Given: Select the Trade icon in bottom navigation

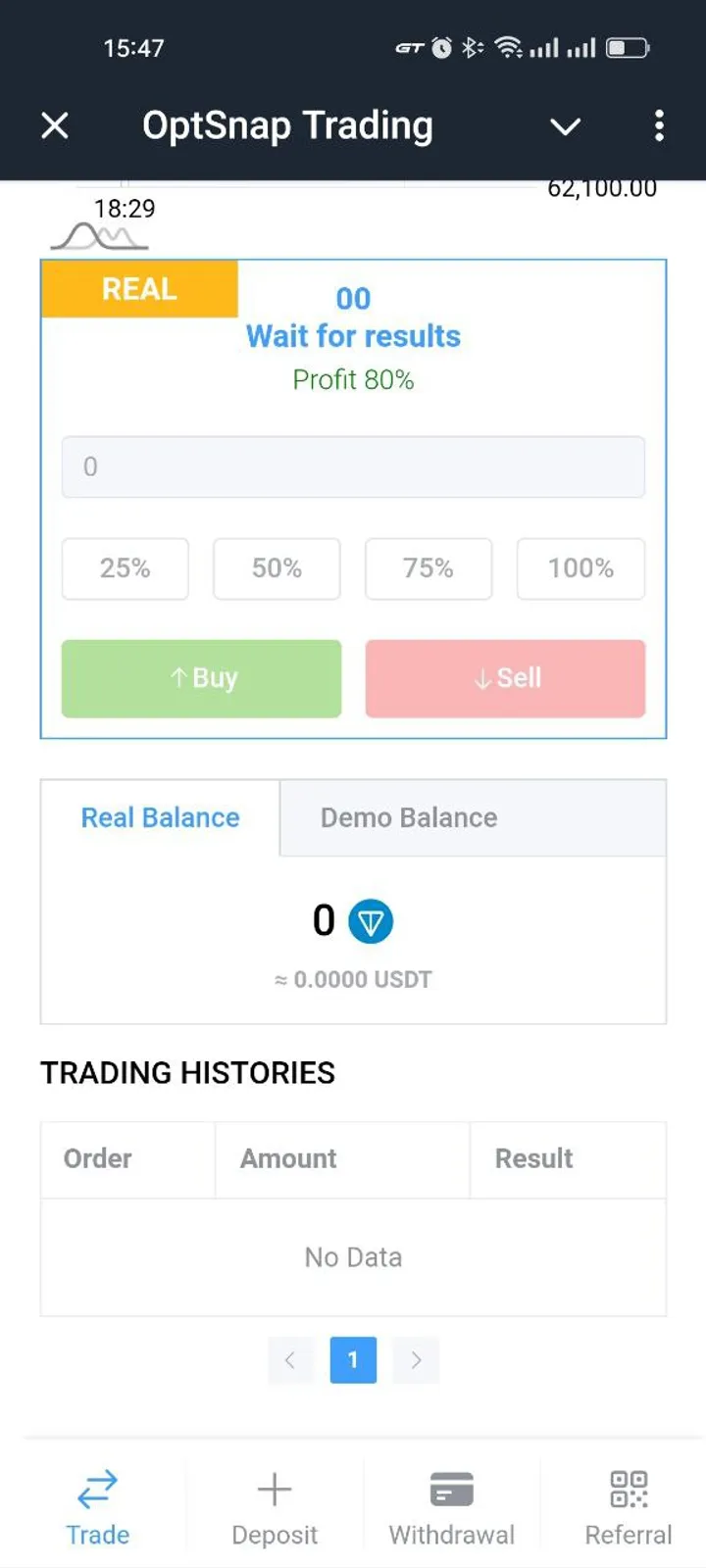Looking at the screenshot, I should [97, 1488].
